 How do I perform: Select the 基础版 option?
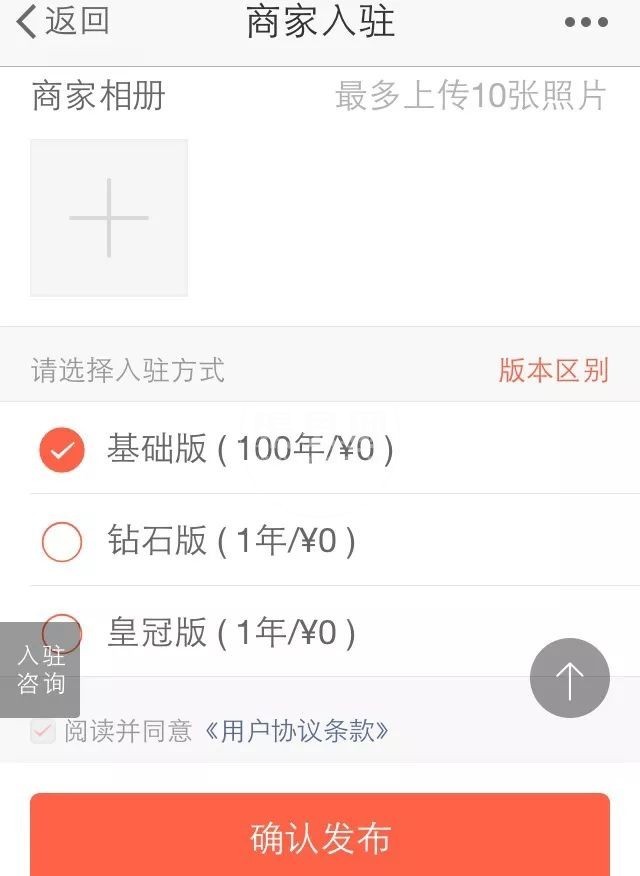[62, 450]
